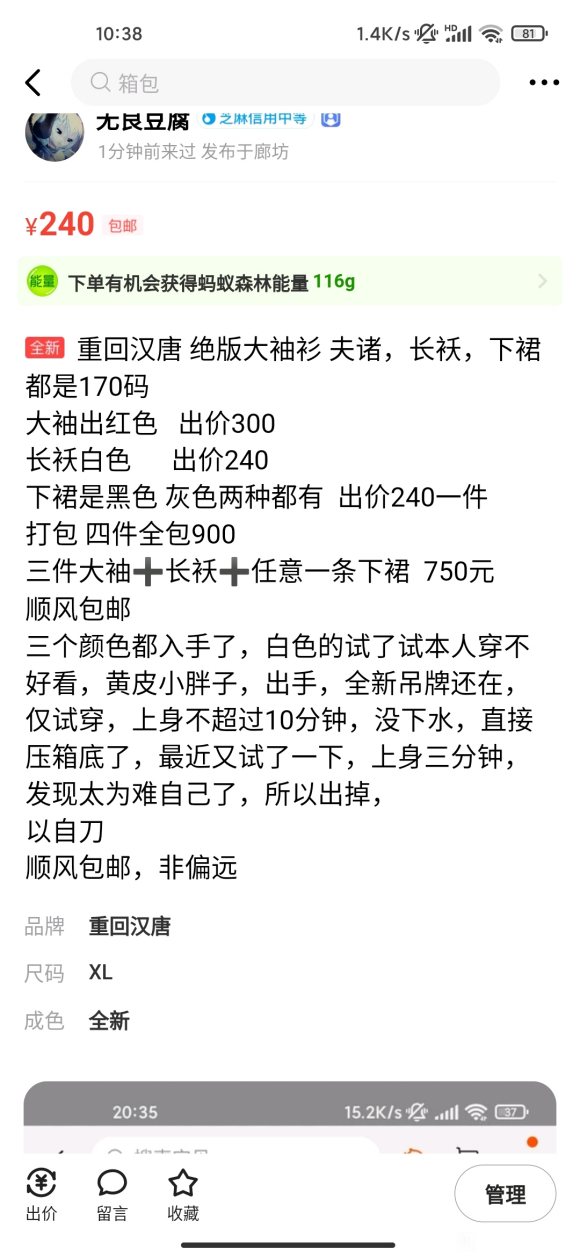Favorite this listing with 收藏
580x1257 pixels.
click(183, 1194)
